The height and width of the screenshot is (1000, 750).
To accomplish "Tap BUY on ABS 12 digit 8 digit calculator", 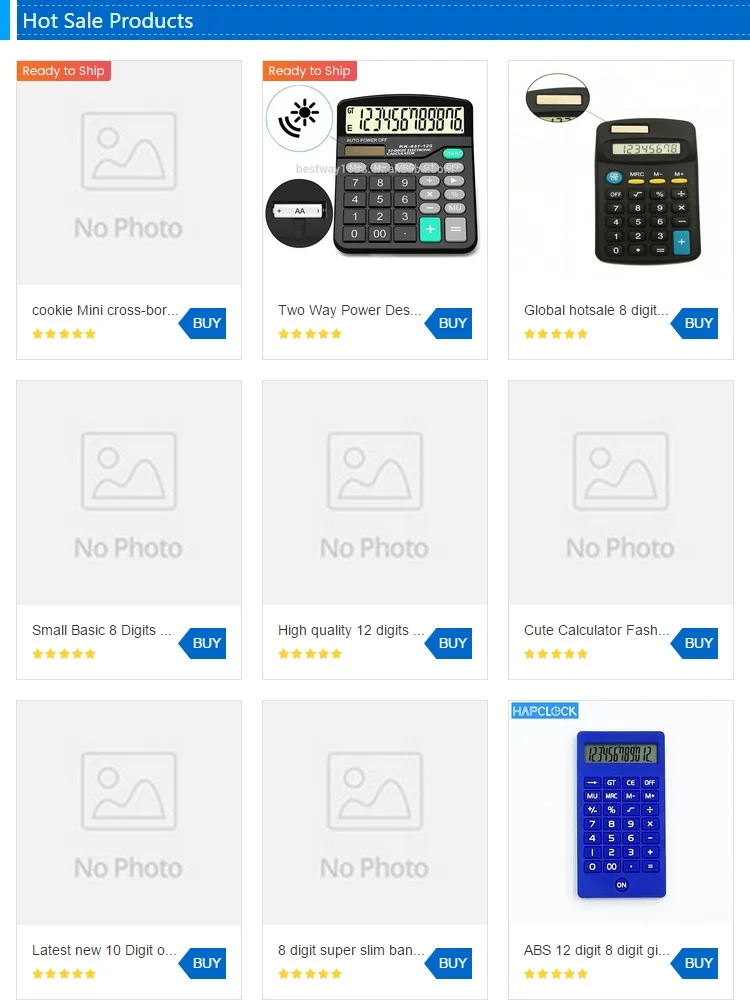I will [x=695, y=964].
